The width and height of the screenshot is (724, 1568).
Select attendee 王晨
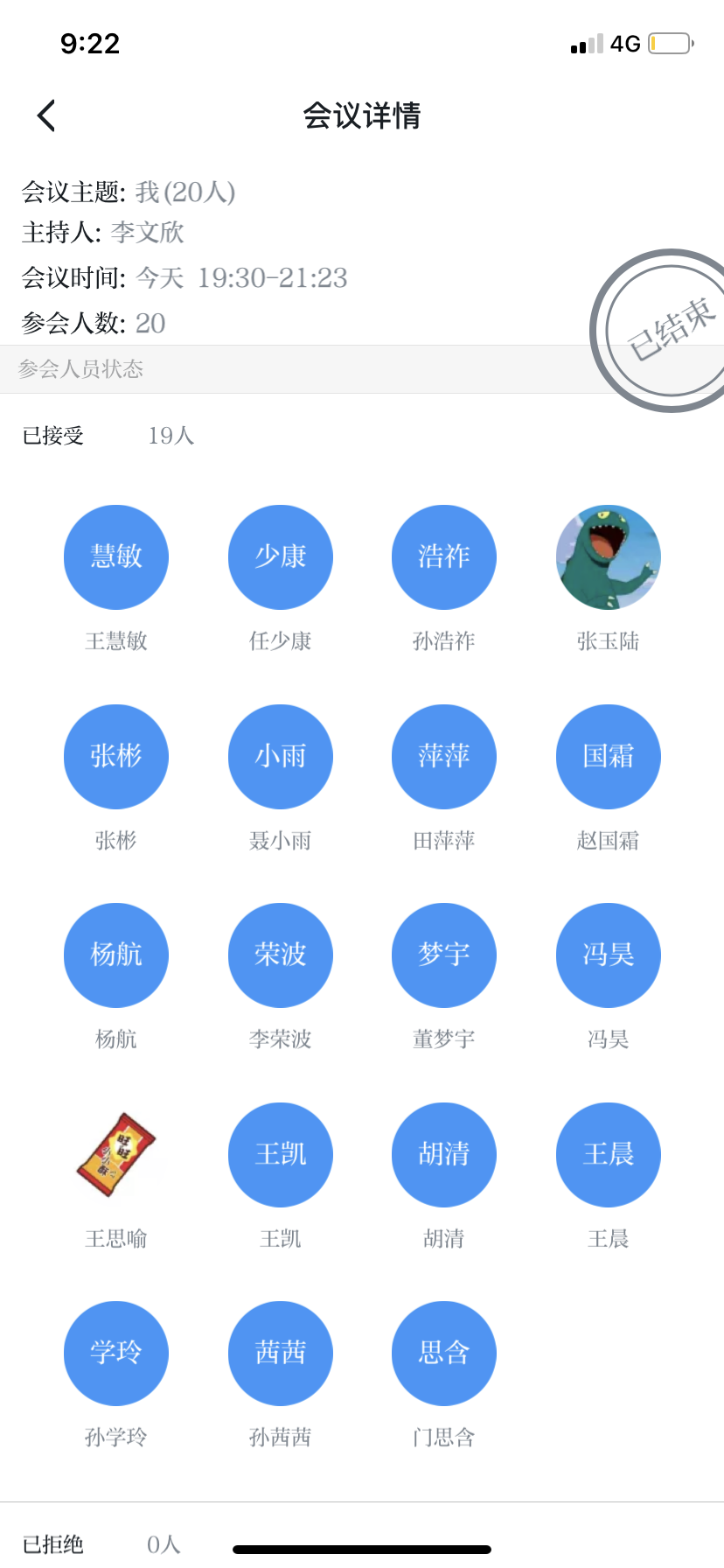coord(608,1155)
